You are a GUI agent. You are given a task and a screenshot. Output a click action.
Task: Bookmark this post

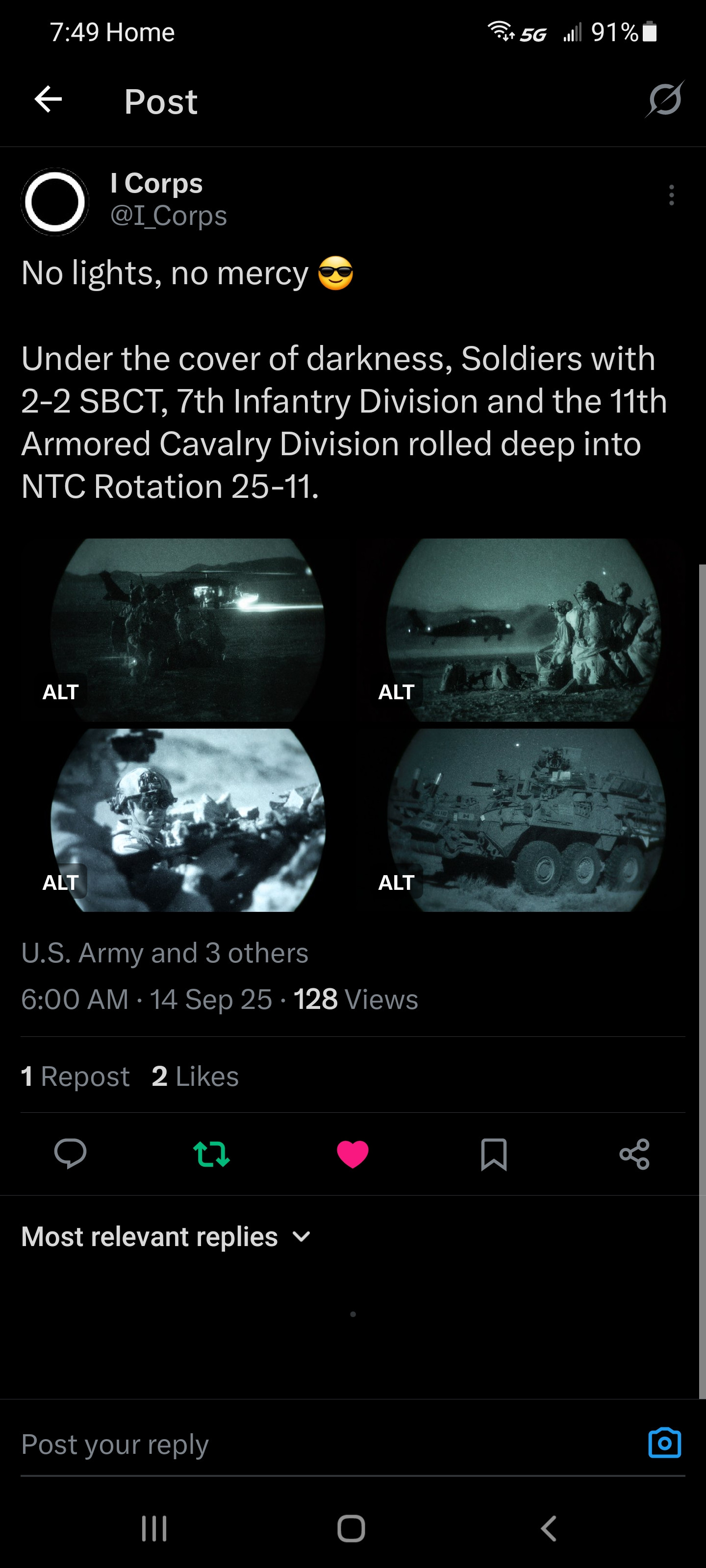click(x=493, y=1153)
